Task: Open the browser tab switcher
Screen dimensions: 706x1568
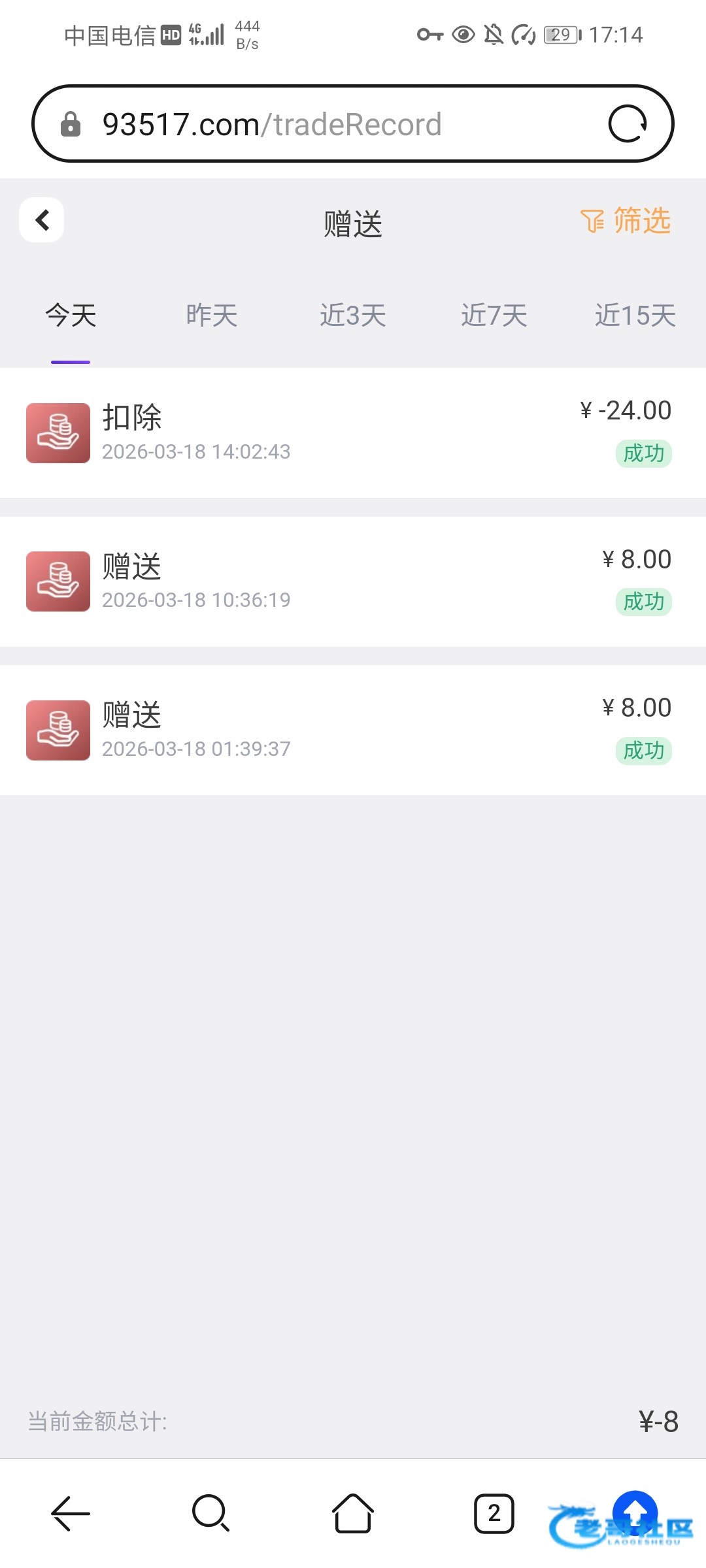Action: tap(494, 1513)
